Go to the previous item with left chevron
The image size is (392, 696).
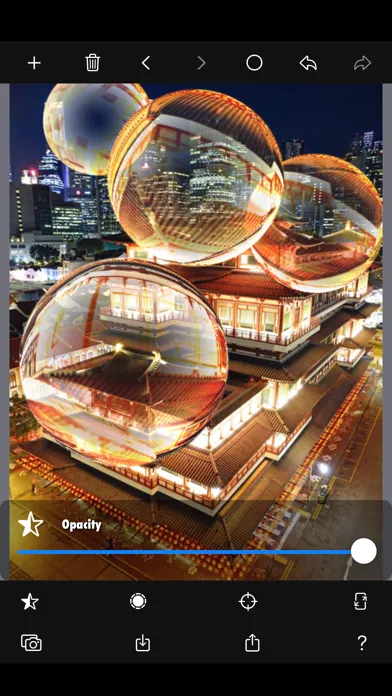tap(146, 63)
